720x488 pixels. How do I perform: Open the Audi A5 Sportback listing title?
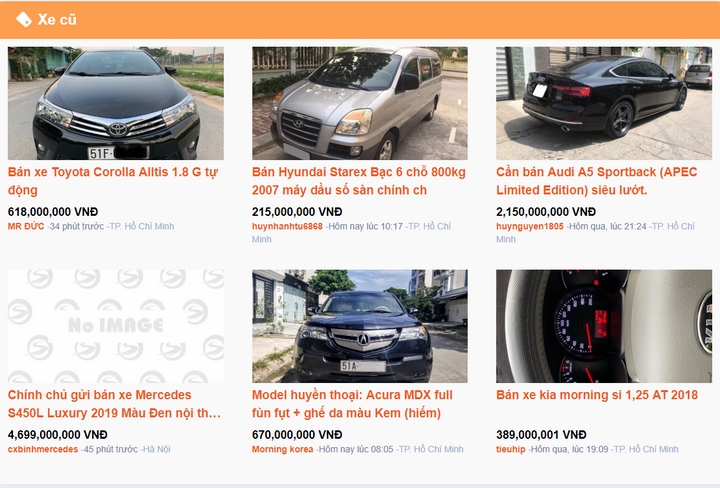pyautogui.click(x=596, y=181)
